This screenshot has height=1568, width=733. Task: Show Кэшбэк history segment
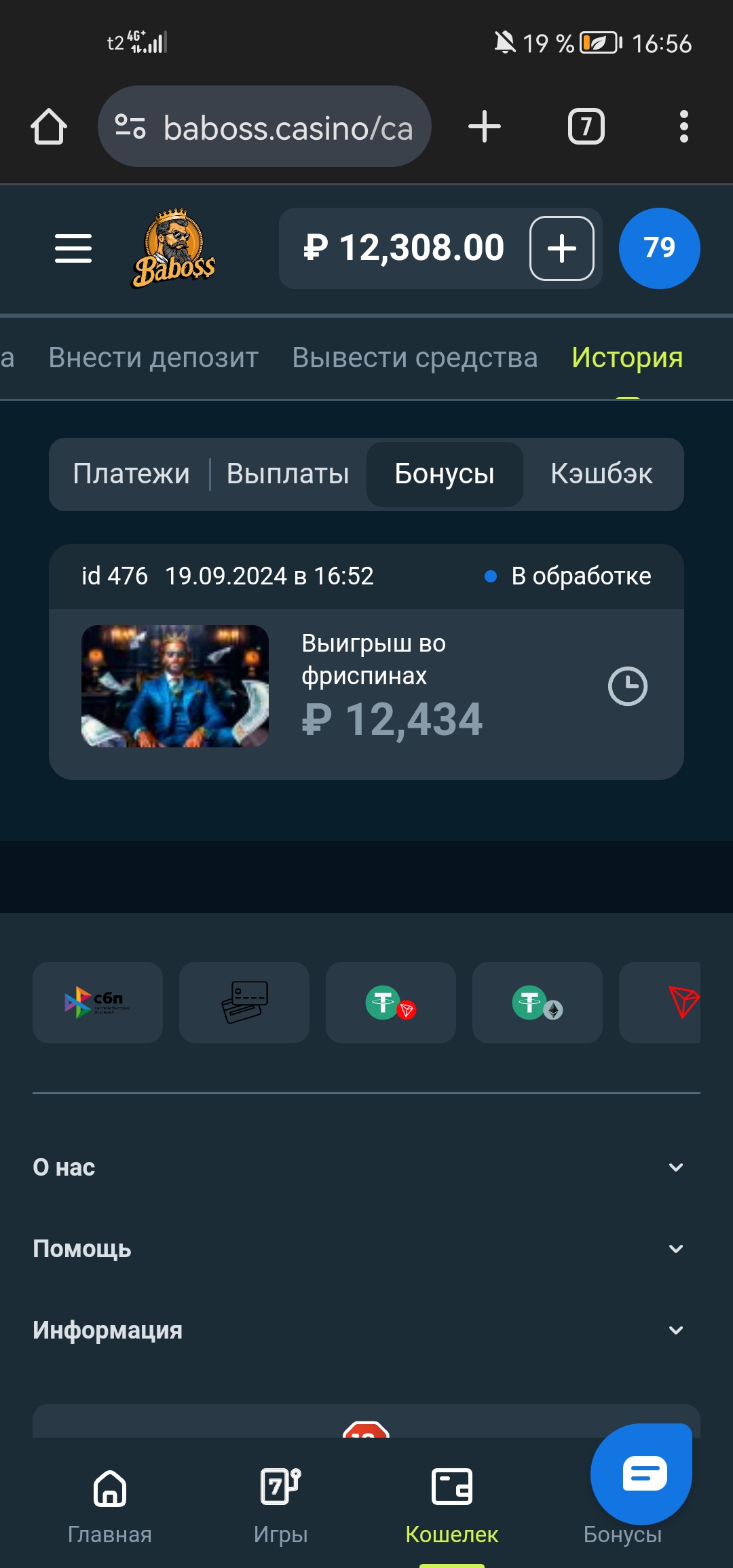[601, 474]
